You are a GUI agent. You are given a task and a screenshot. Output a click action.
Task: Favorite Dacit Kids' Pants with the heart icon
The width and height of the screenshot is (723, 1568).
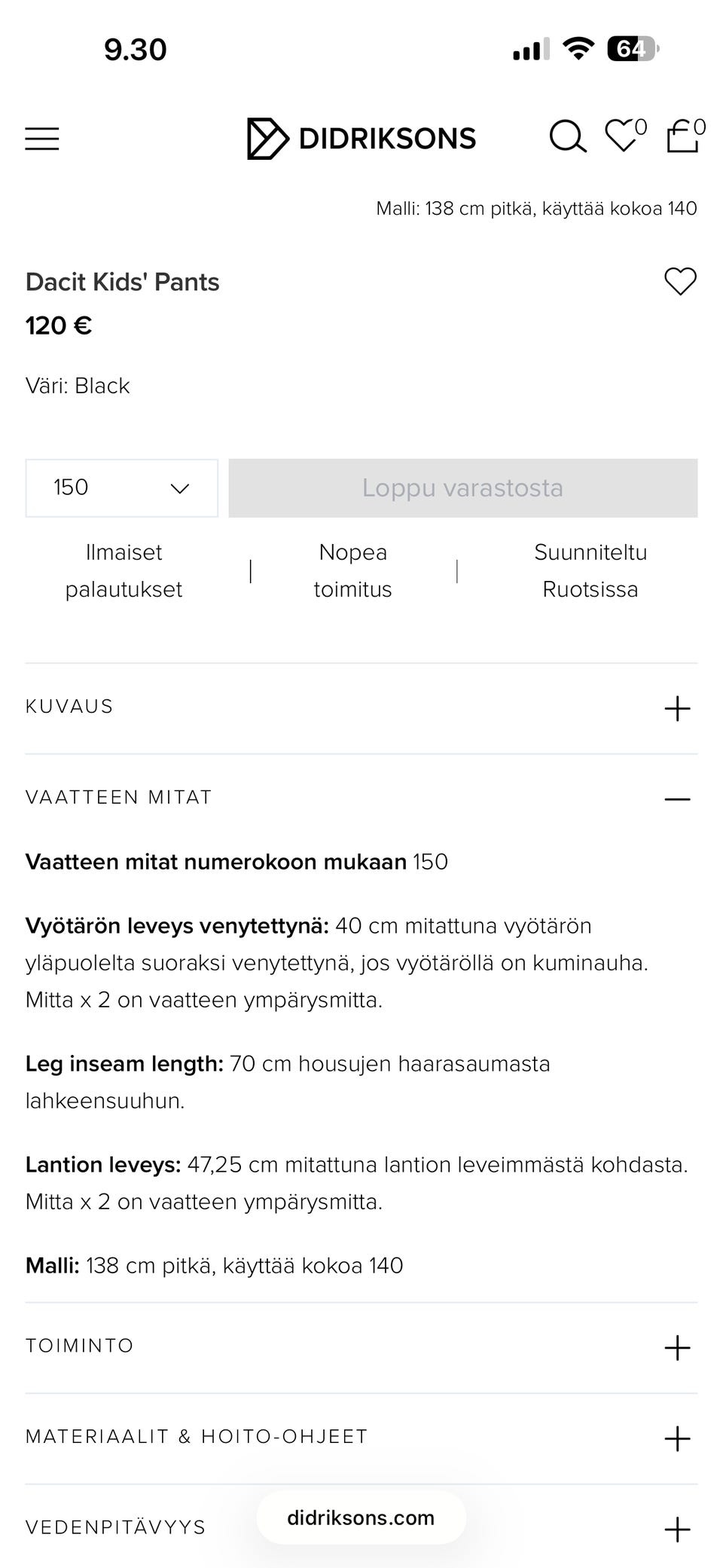(680, 282)
